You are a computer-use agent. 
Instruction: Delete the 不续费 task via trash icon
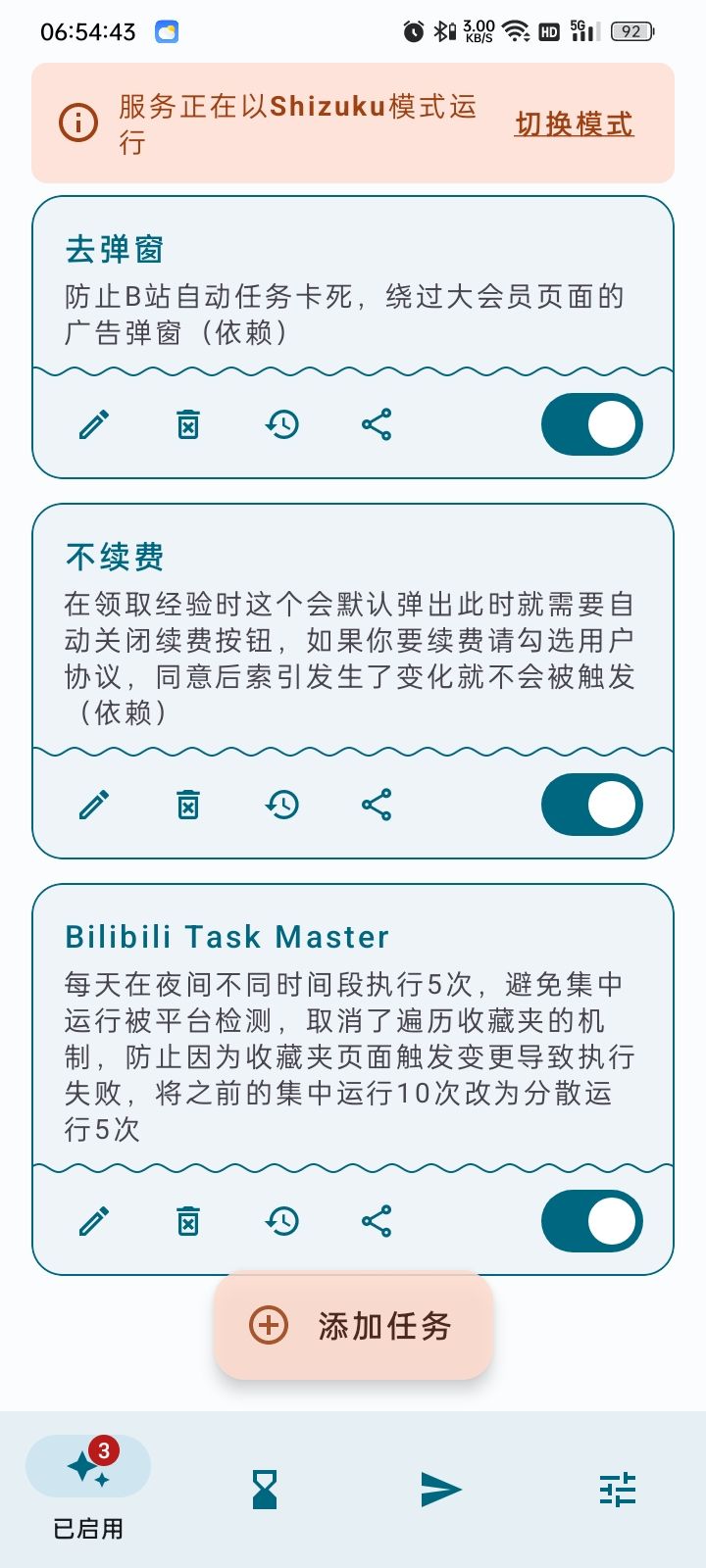coord(187,804)
